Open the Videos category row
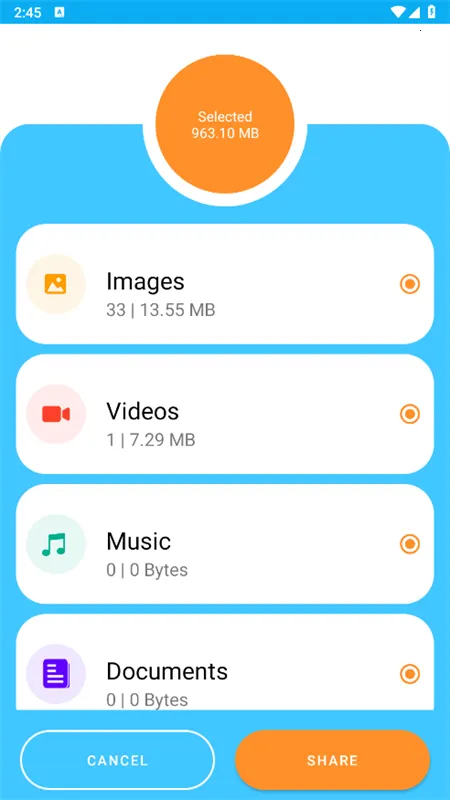The image size is (450, 800). click(x=225, y=414)
